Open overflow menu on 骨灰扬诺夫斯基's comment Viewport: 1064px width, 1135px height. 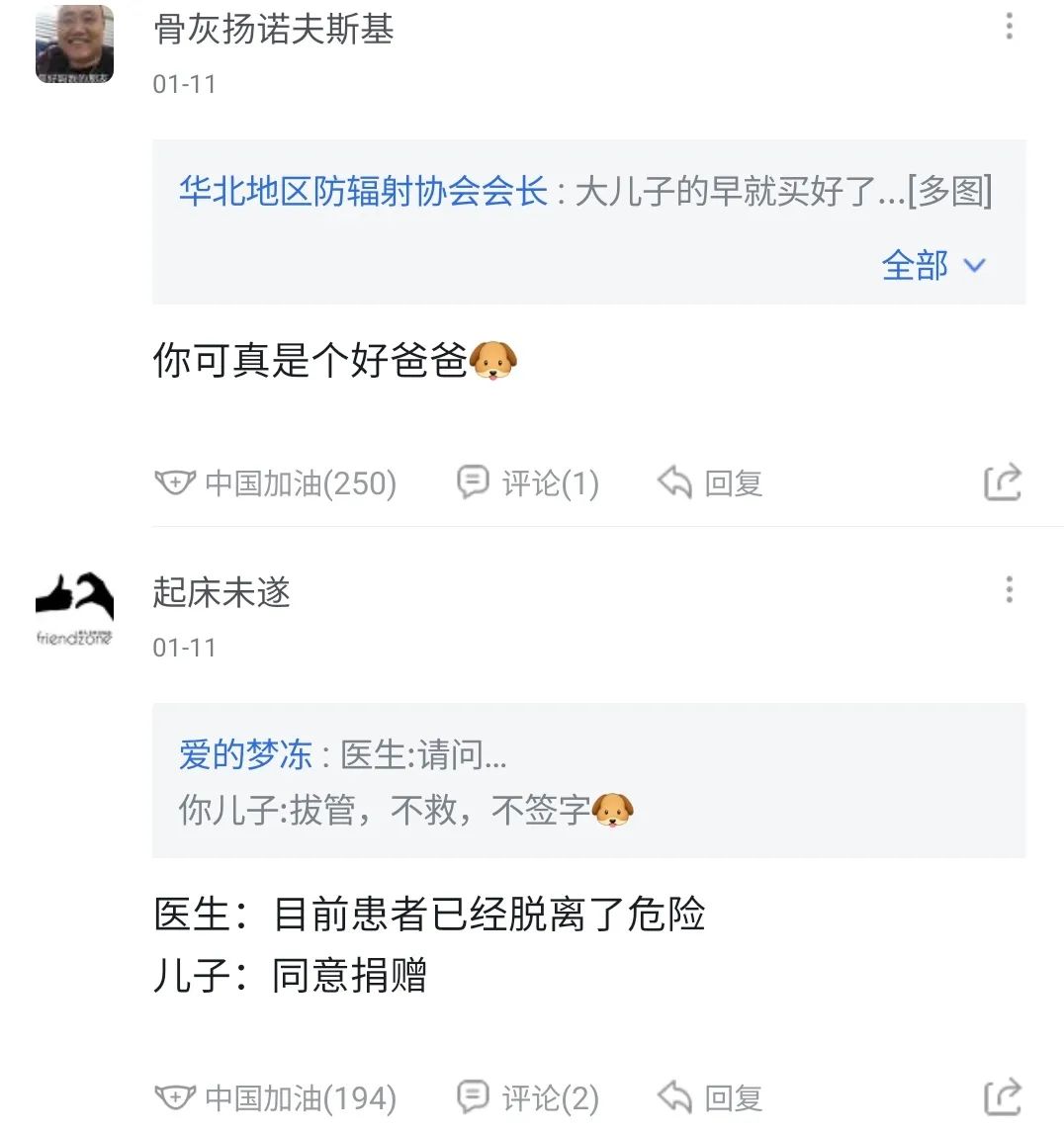point(1009,27)
